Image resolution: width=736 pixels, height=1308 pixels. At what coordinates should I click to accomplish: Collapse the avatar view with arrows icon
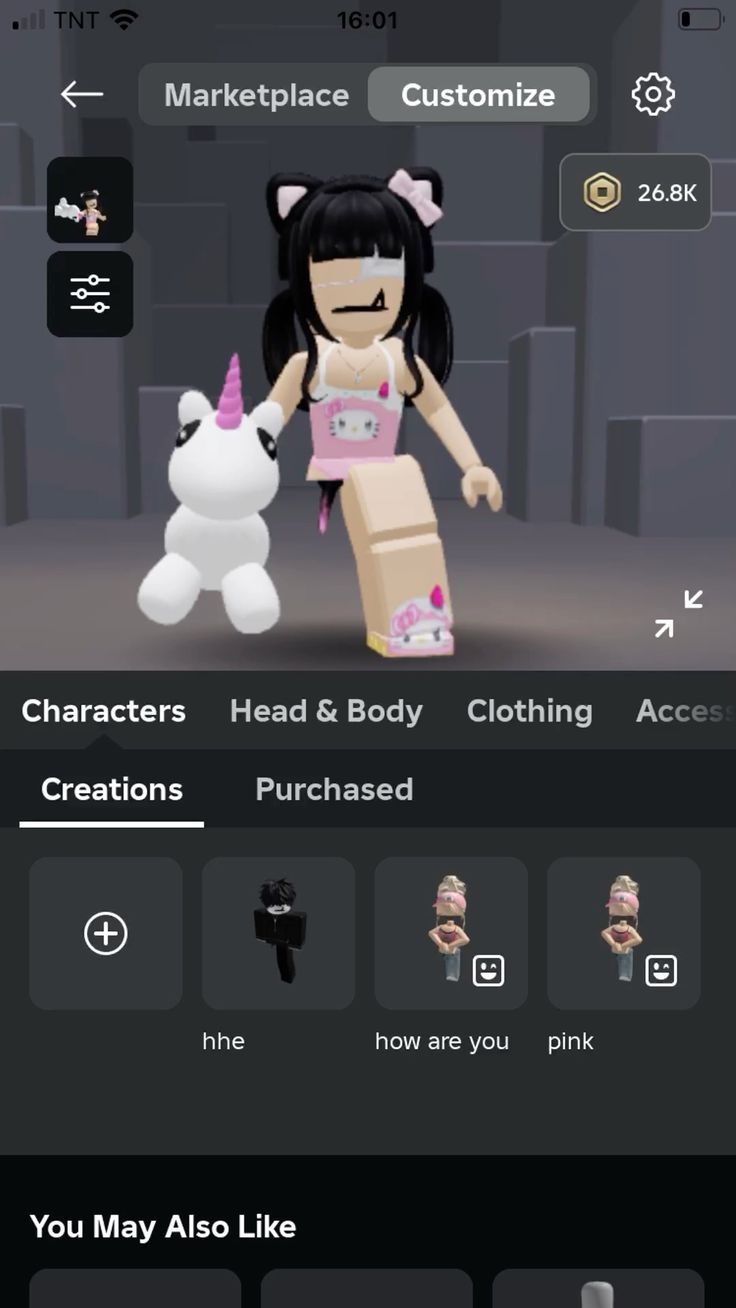click(x=679, y=613)
